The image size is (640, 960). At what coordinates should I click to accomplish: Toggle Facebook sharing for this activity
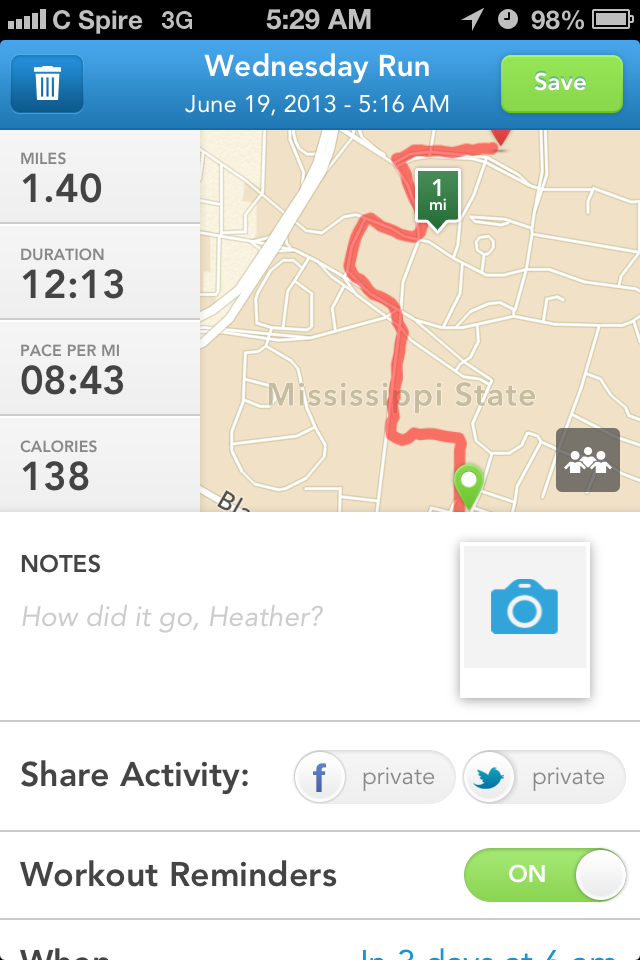click(374, 777)
